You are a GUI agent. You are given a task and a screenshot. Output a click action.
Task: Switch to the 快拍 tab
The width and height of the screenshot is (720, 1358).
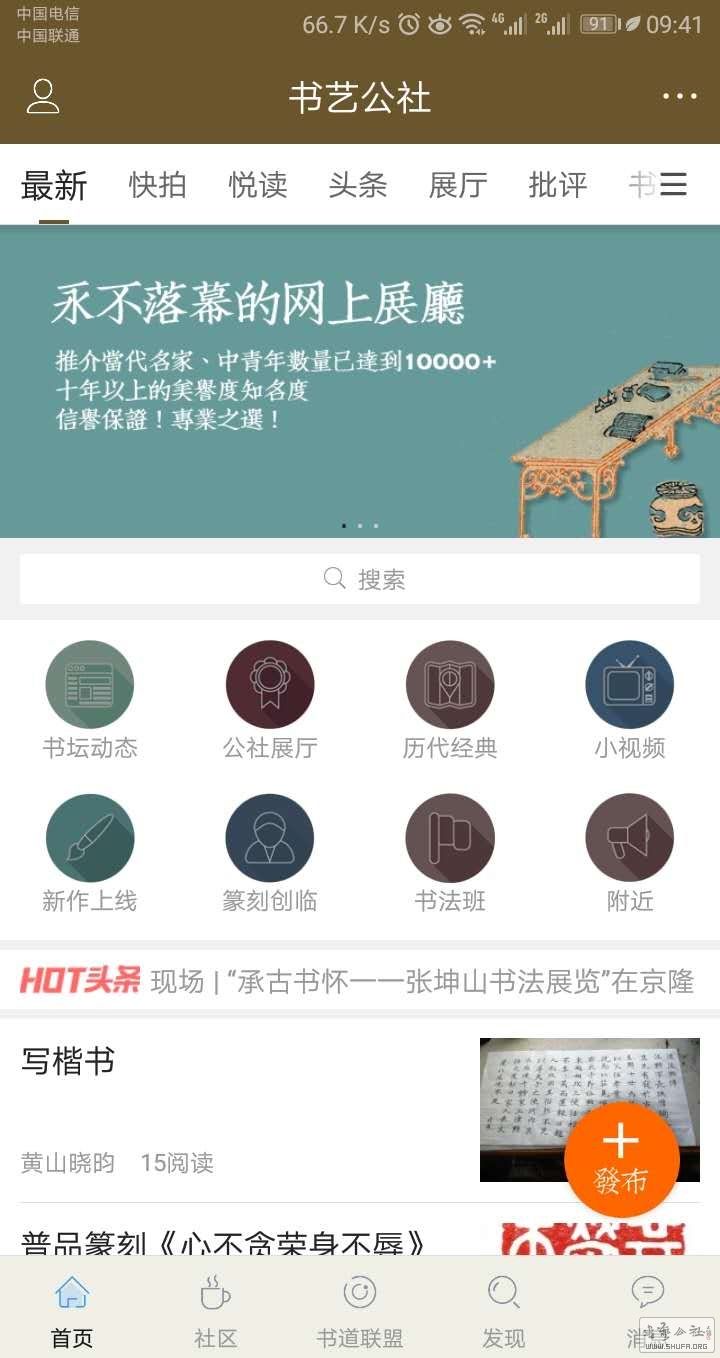click(x=158, y=185)
